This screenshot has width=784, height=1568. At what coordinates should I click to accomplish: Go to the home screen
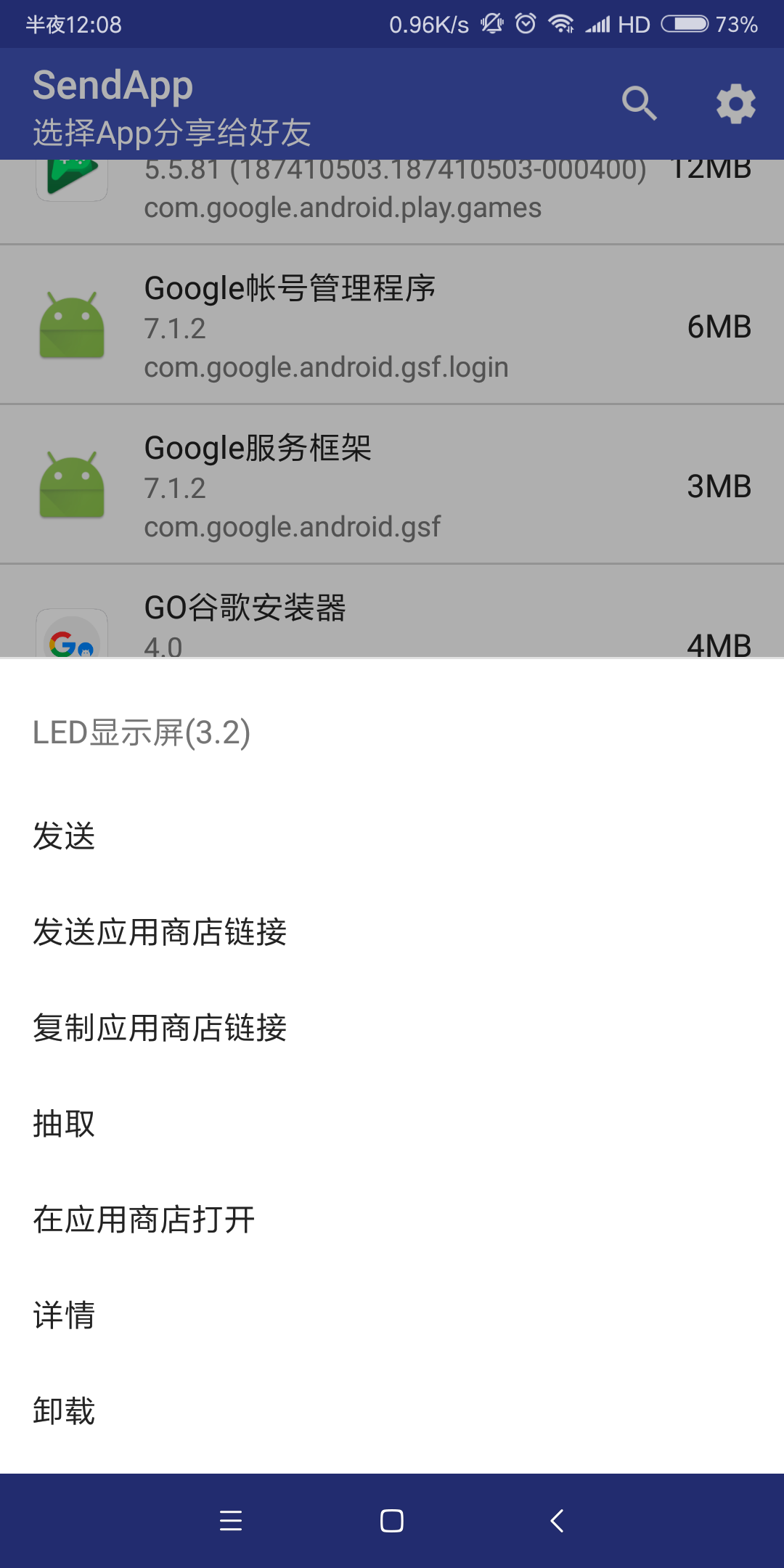[392, 1520]
